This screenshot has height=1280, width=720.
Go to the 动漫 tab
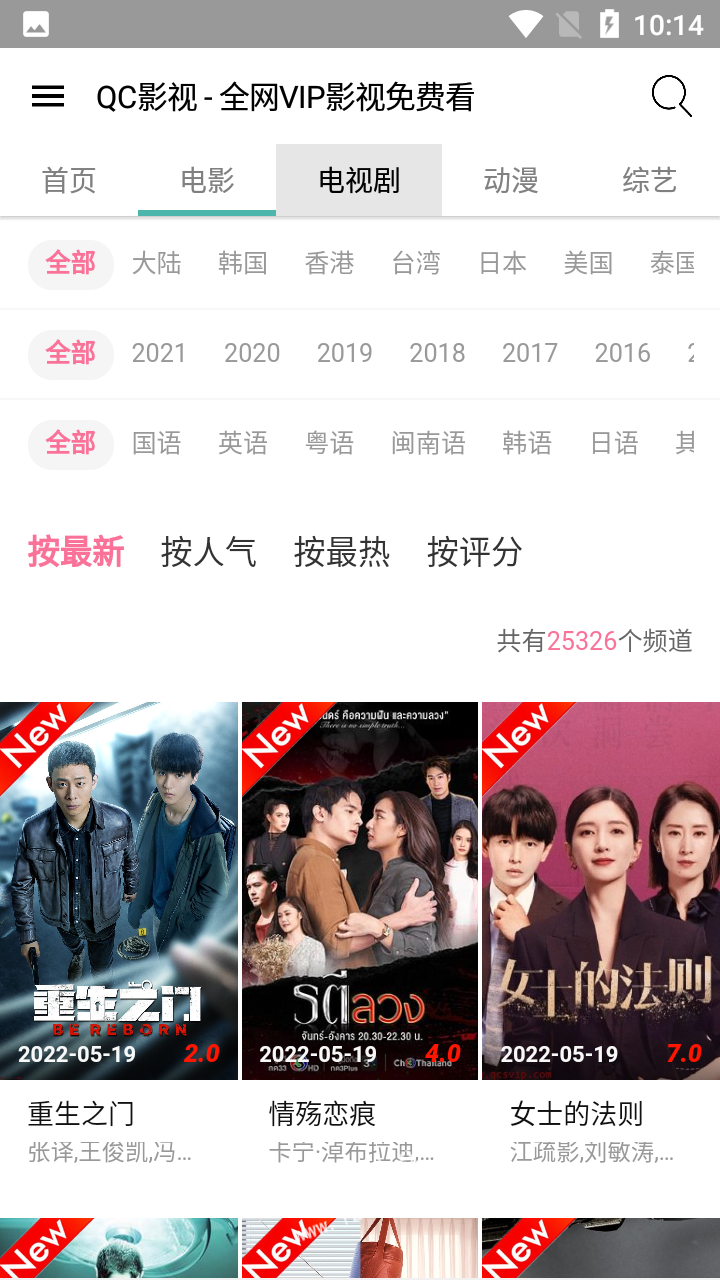click(511, 180)
